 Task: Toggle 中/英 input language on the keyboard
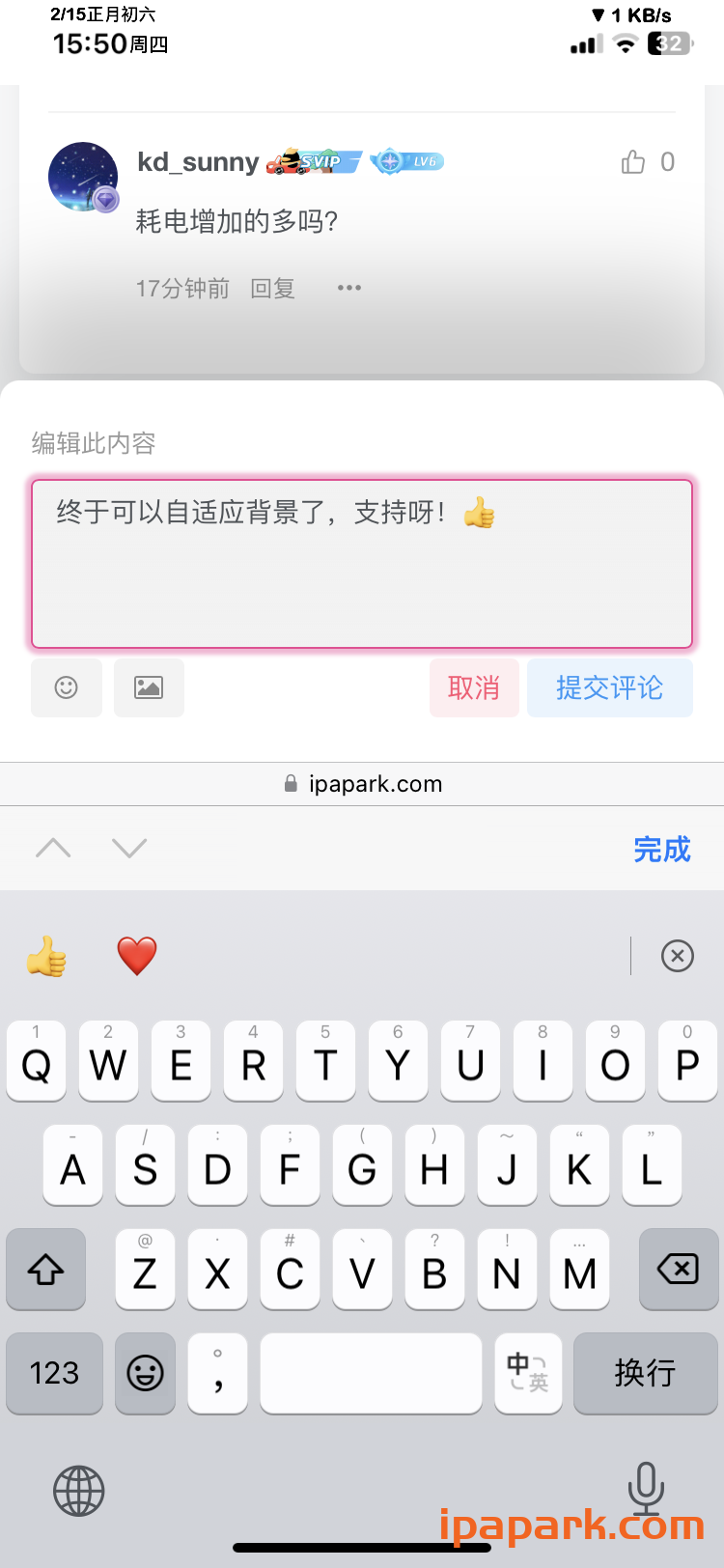coord(528,1373)
